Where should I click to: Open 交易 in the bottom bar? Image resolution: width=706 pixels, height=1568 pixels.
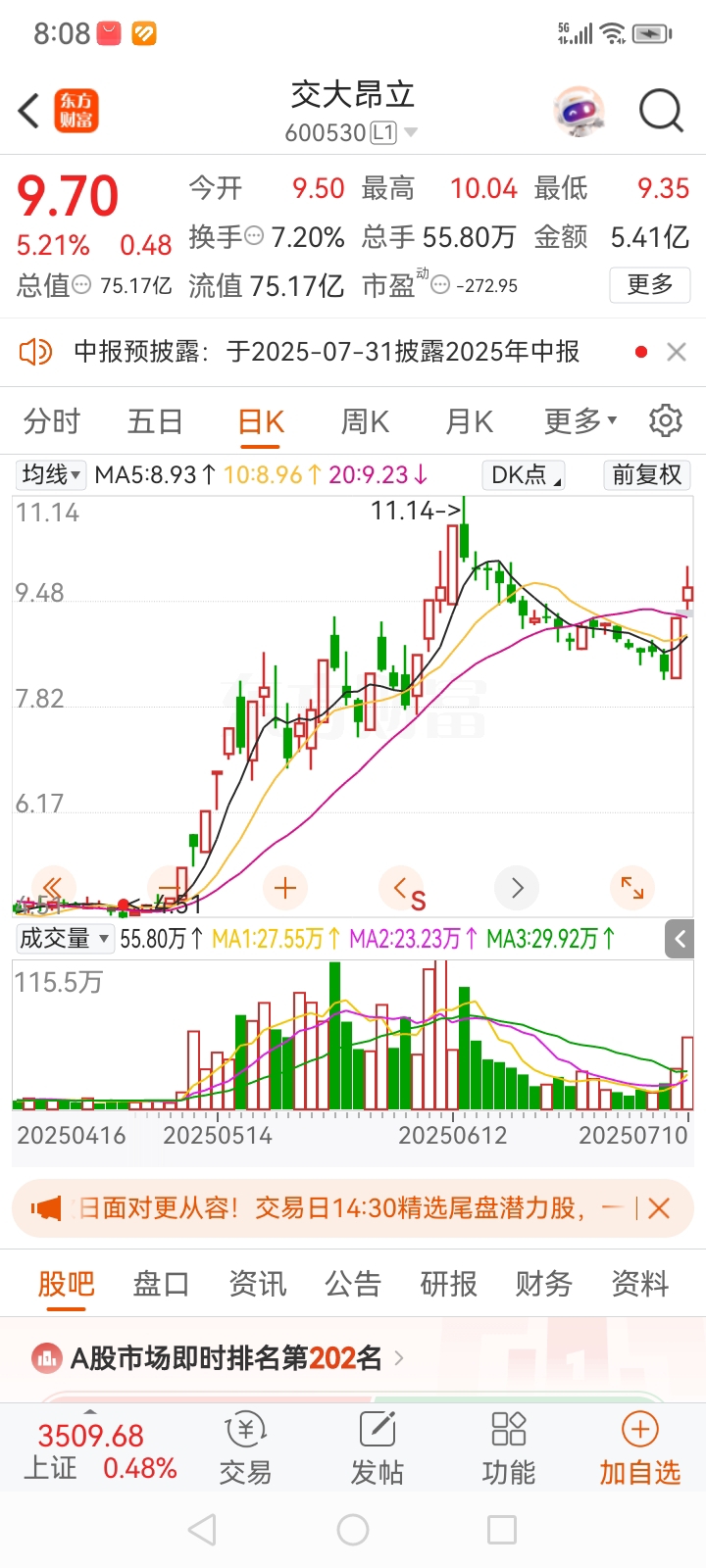point(245,1450)
